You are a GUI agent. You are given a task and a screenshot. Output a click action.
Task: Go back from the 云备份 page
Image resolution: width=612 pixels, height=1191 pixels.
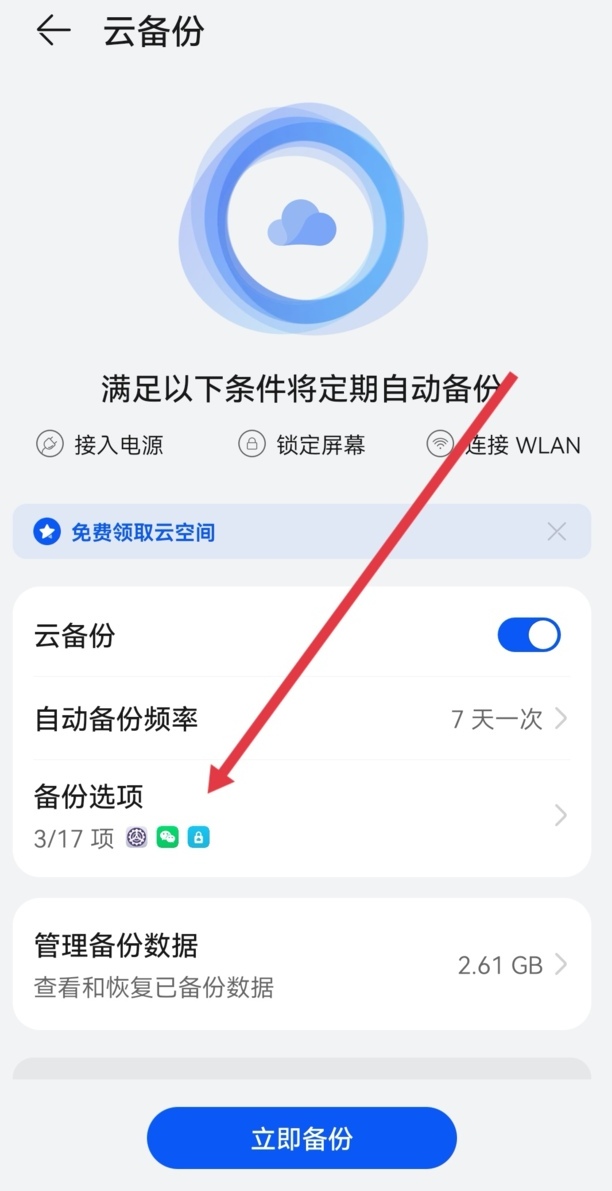[x=53, y=32]
